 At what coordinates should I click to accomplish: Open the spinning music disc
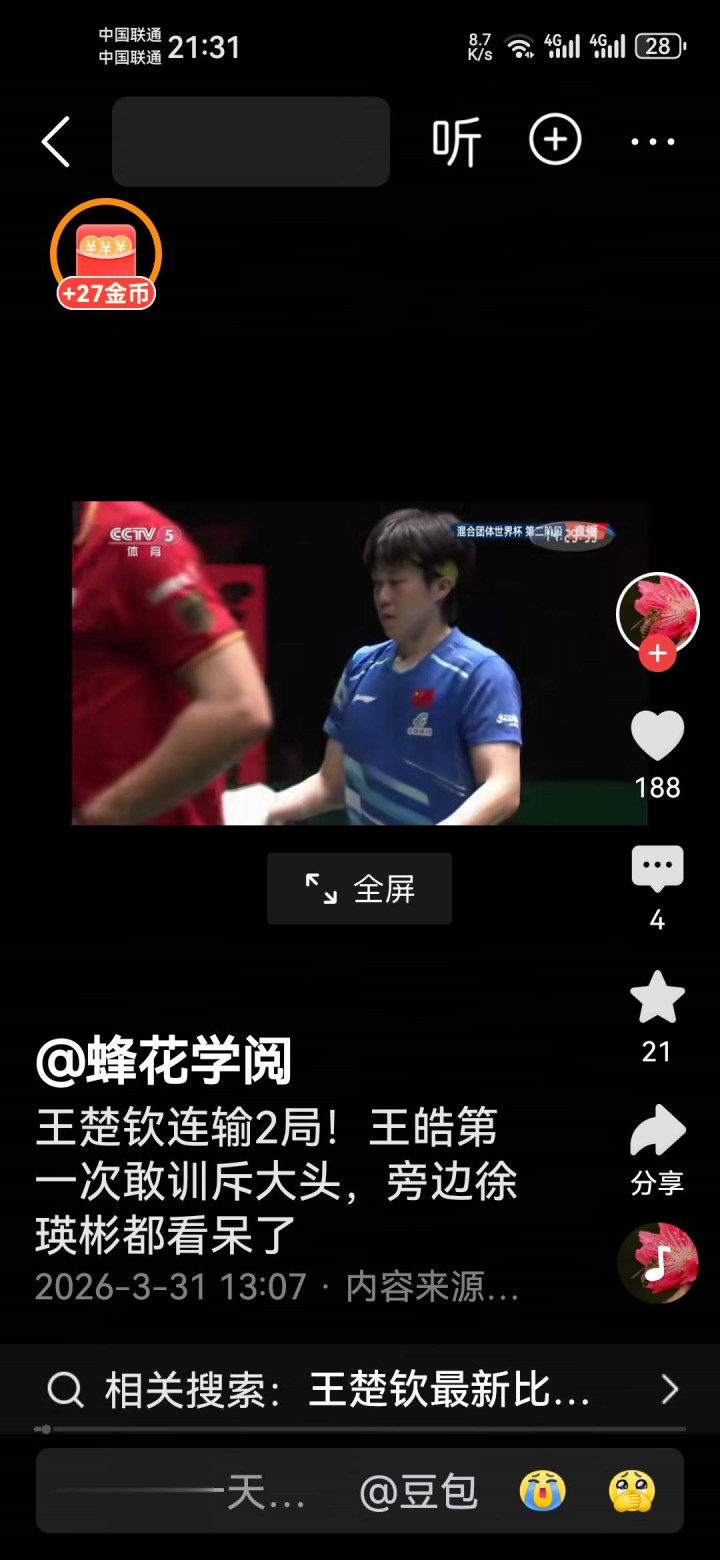coord(657,1262)
